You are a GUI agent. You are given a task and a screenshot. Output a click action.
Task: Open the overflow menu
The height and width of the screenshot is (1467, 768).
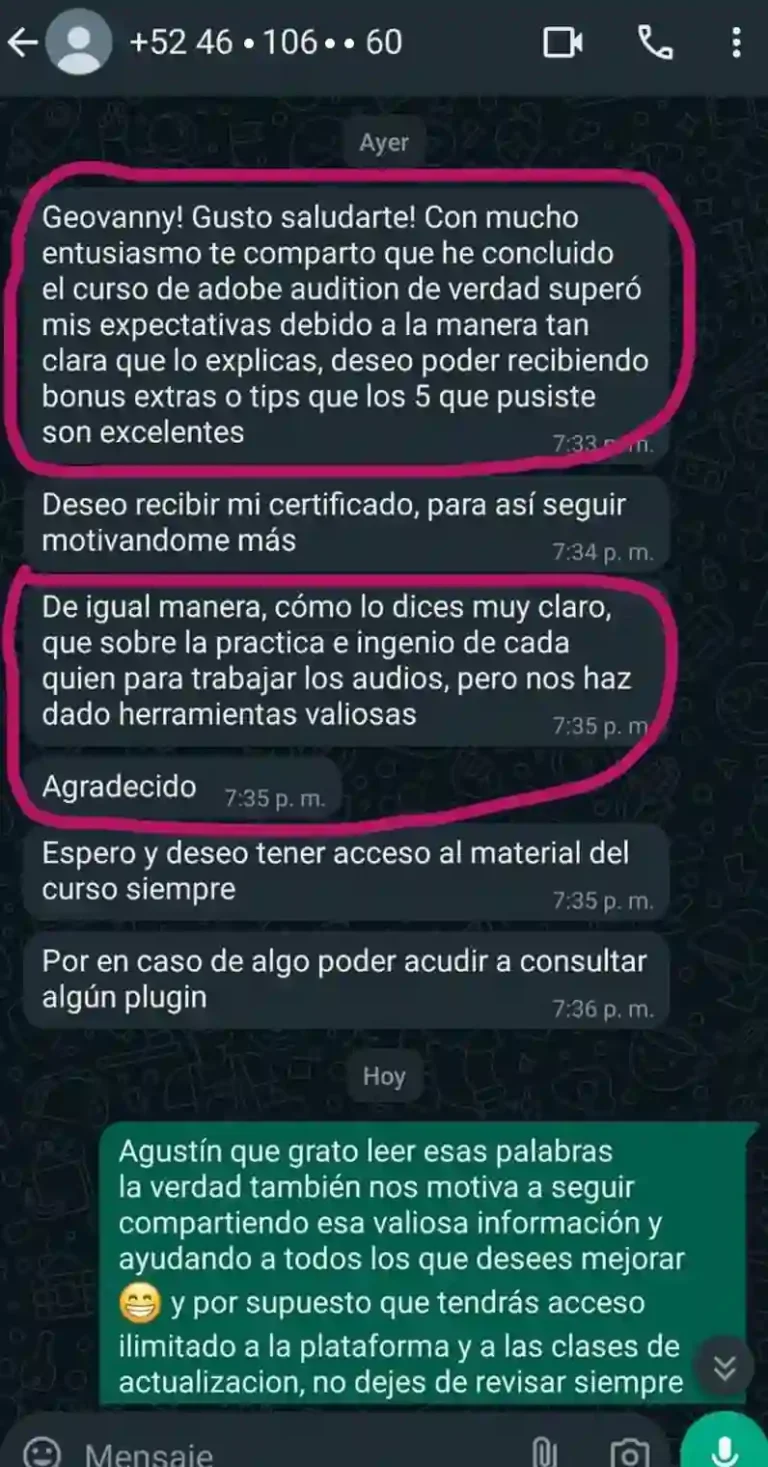coord(737,43)
